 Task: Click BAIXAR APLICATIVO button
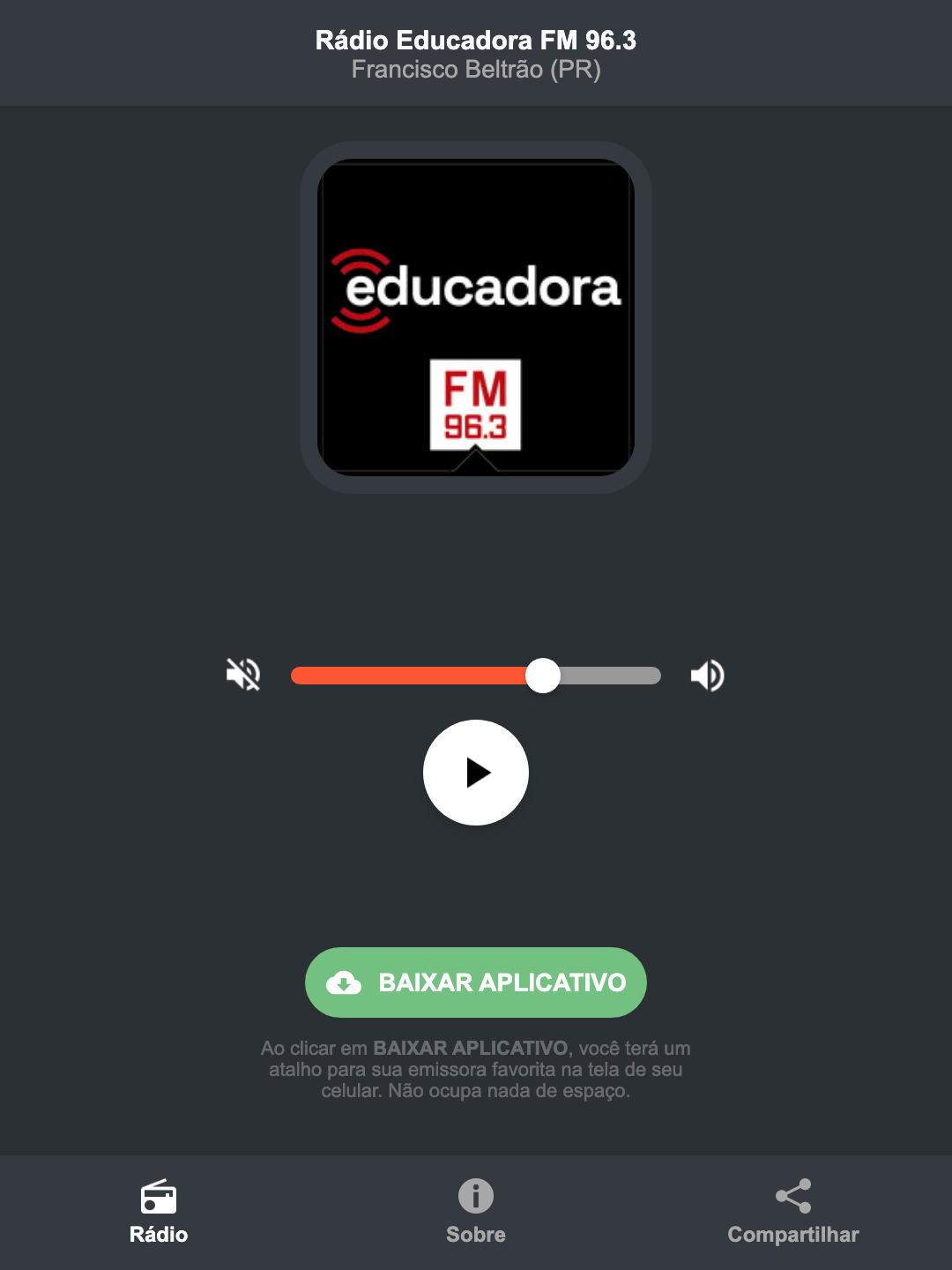pos(475,982)
